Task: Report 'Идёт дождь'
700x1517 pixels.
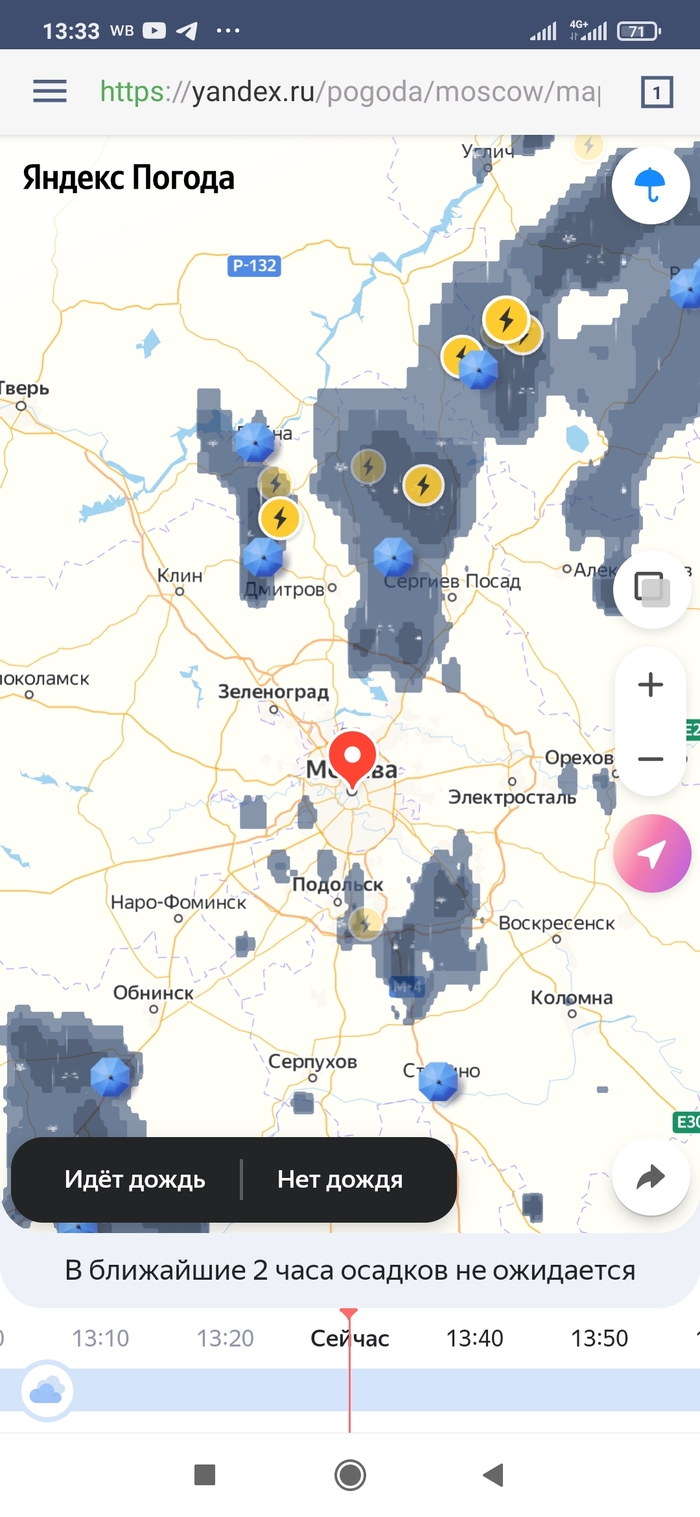Action: click(x=135, y=1179)
